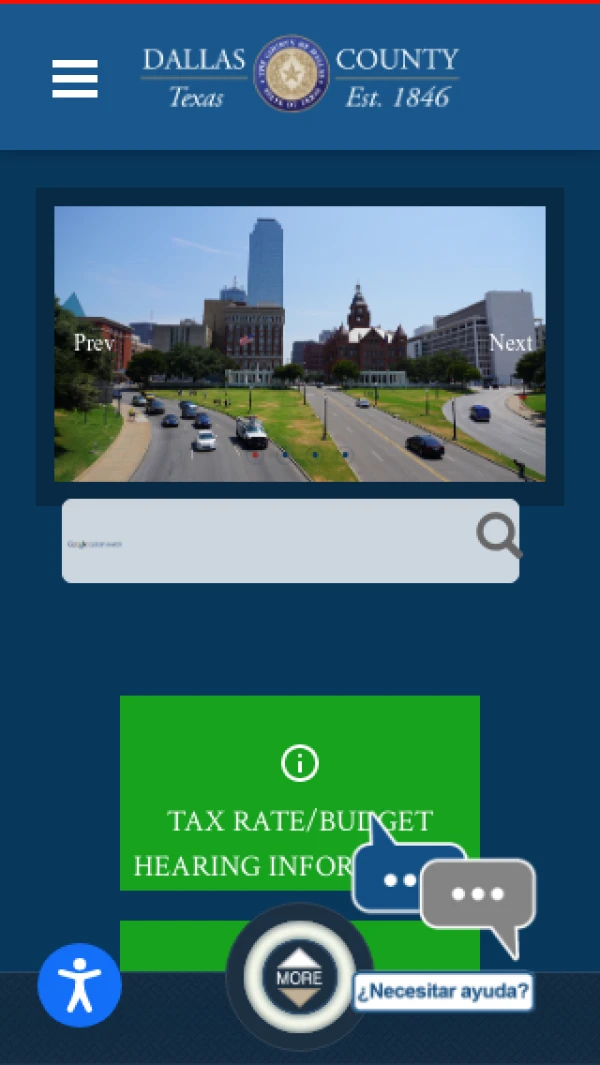600x1065 pixels.
Task: Start the ¿Necesitar ayuda? help chat
Action: pyautogui.click(x=443, y=992)
